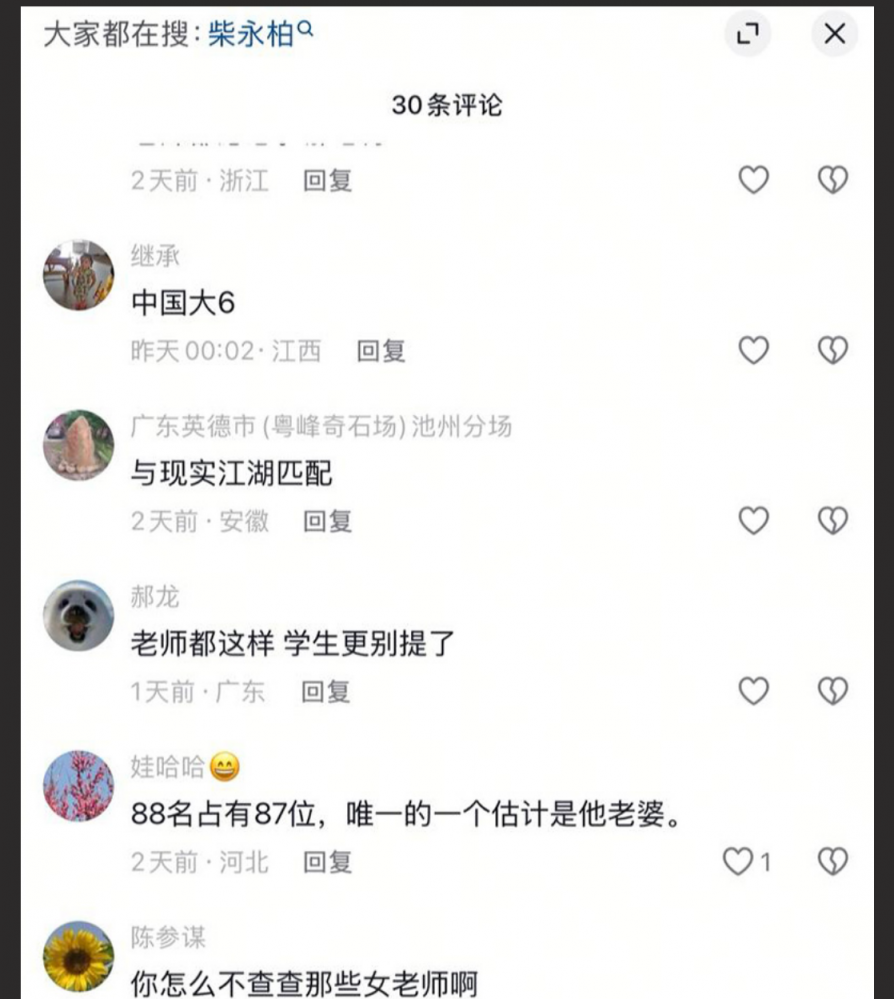The height and width of the screenshot is (999, 894).
Task: Toggle like on 广东英德市's comment
Action: [x=753, y=520]
